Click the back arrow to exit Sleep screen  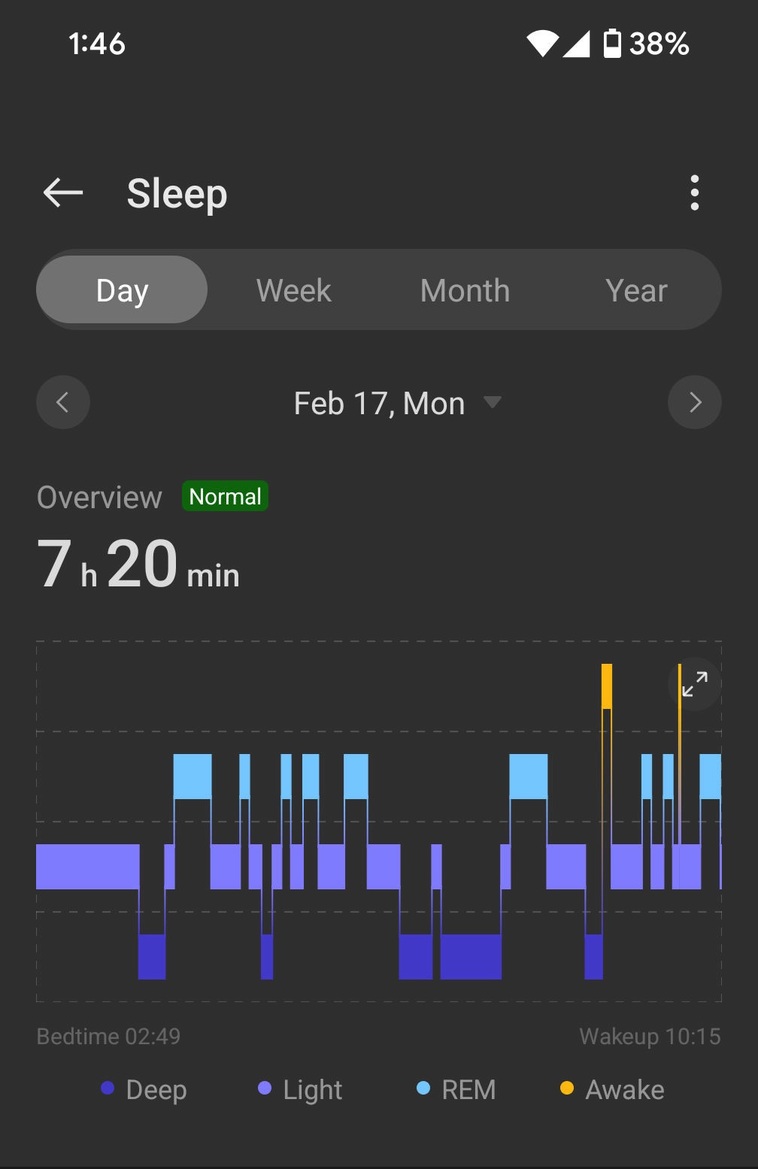(62, 192)
